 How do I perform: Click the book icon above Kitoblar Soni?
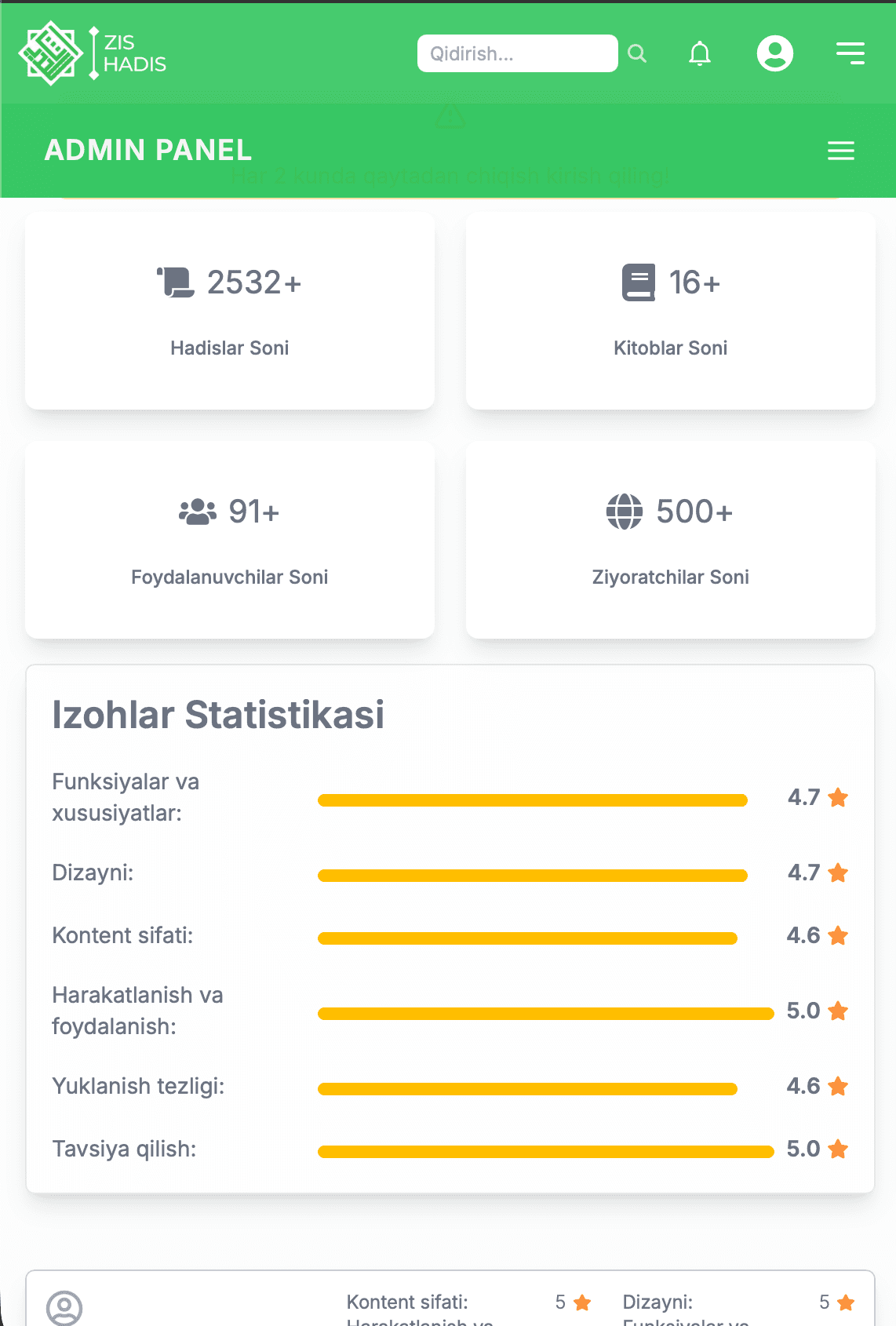pyautogui.click(x=636, y=281)
